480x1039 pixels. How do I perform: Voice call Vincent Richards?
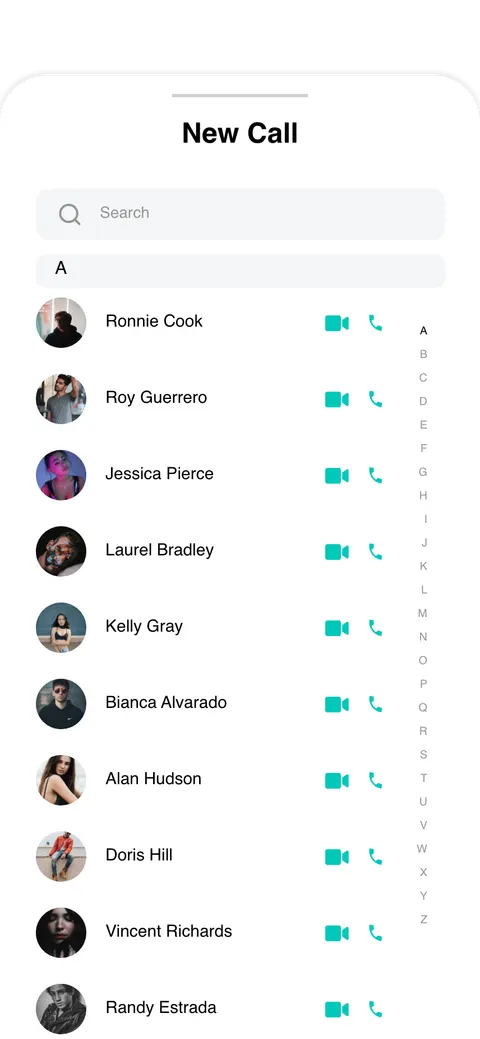pos(375,933)
